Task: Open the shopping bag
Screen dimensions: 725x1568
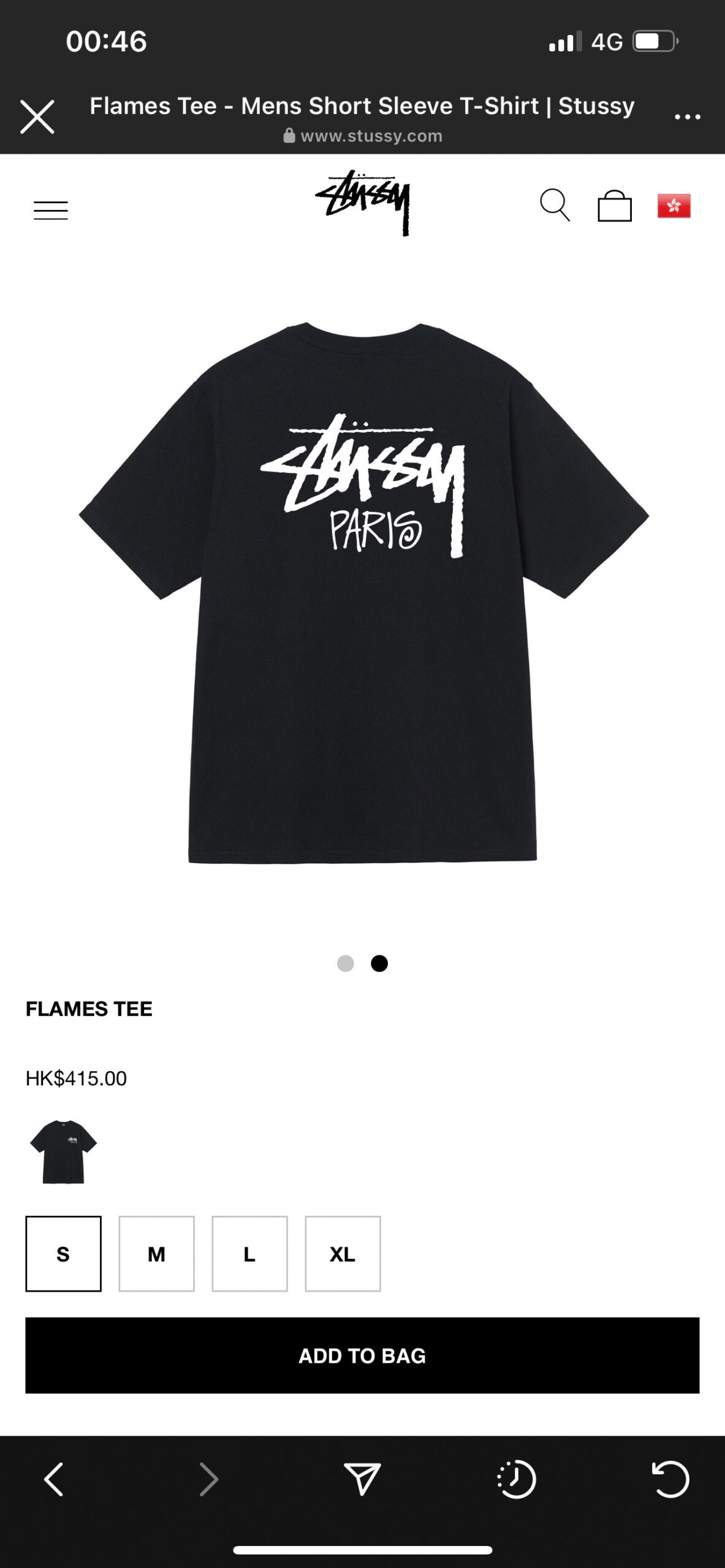Action: 615,205
